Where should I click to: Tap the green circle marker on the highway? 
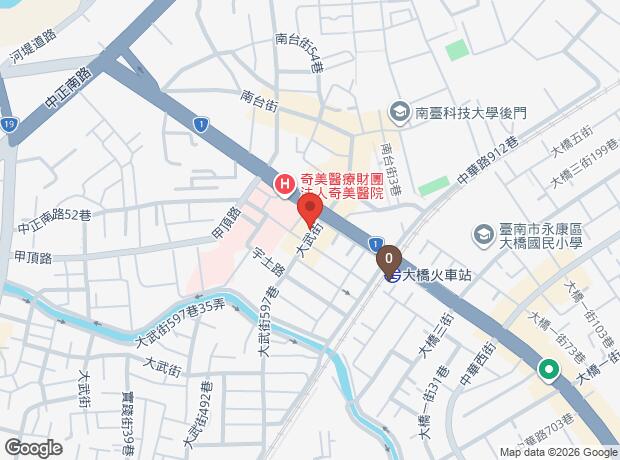(x=549, y=370)
